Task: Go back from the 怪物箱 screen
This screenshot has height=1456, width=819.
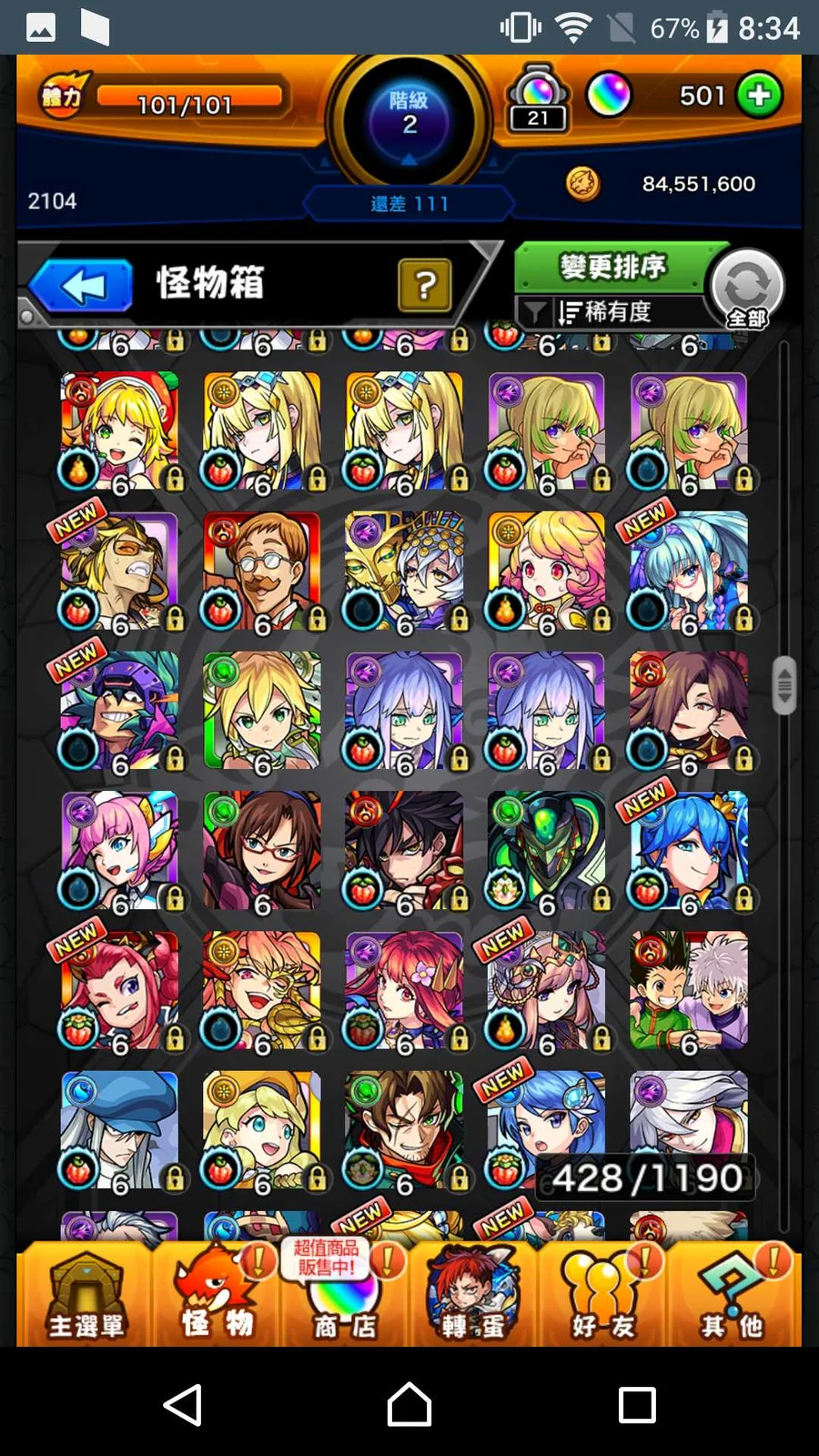Action: (82, 287)
